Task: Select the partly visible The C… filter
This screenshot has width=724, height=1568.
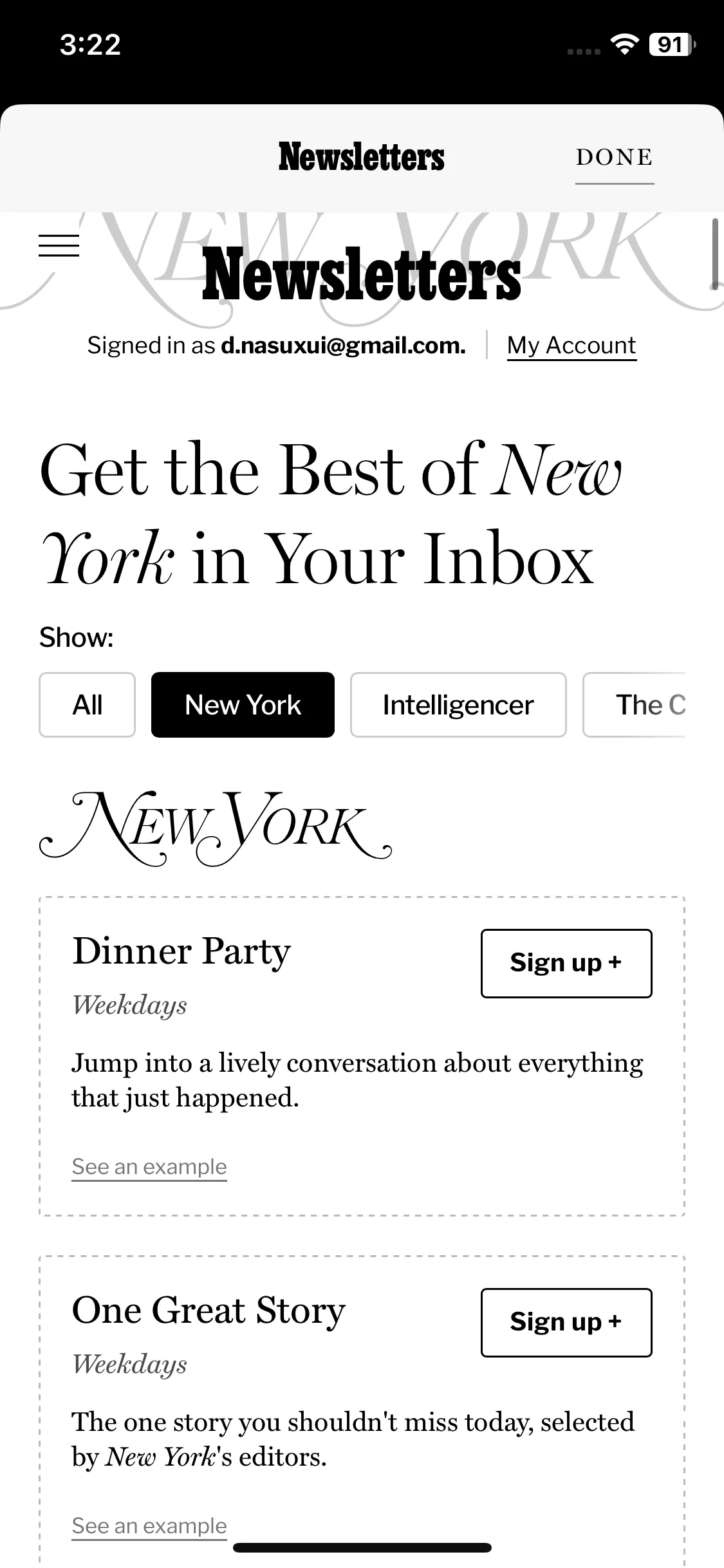Action: pyautogui.click(x=644, y=705)
